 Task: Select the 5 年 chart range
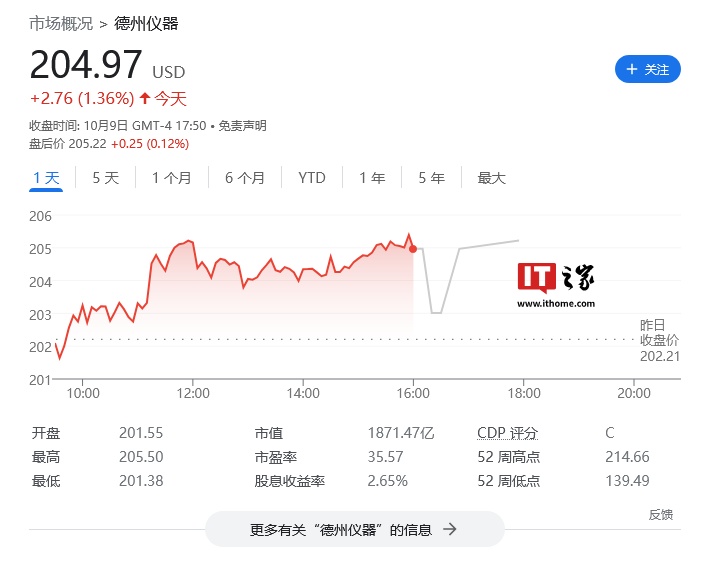[431, 178]
